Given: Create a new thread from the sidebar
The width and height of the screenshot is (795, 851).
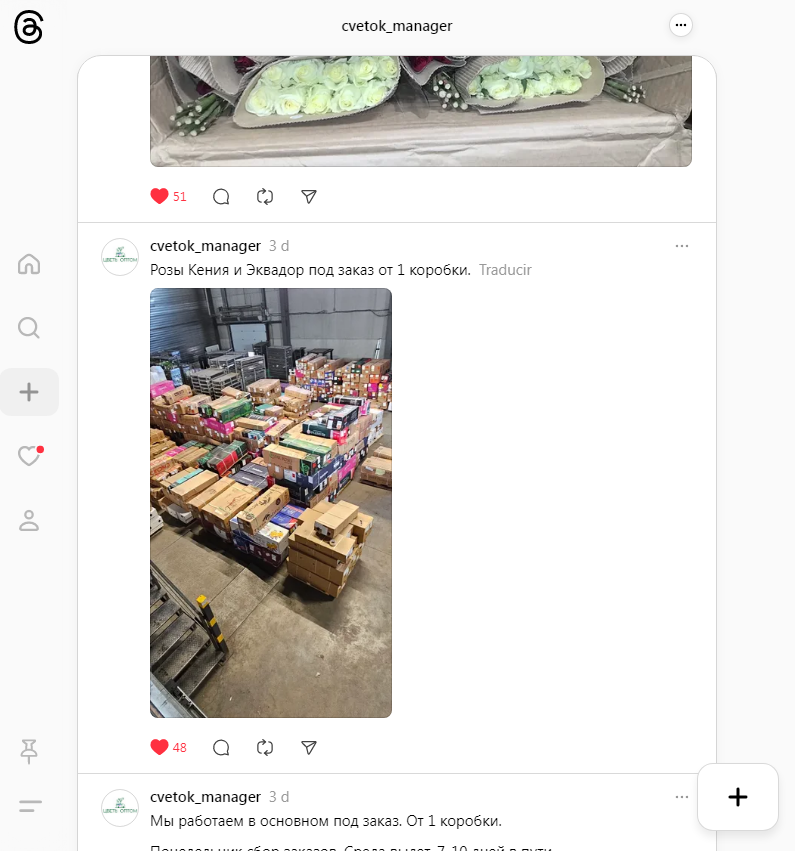Looking at the screenshot, I should (x=29, y=392).
